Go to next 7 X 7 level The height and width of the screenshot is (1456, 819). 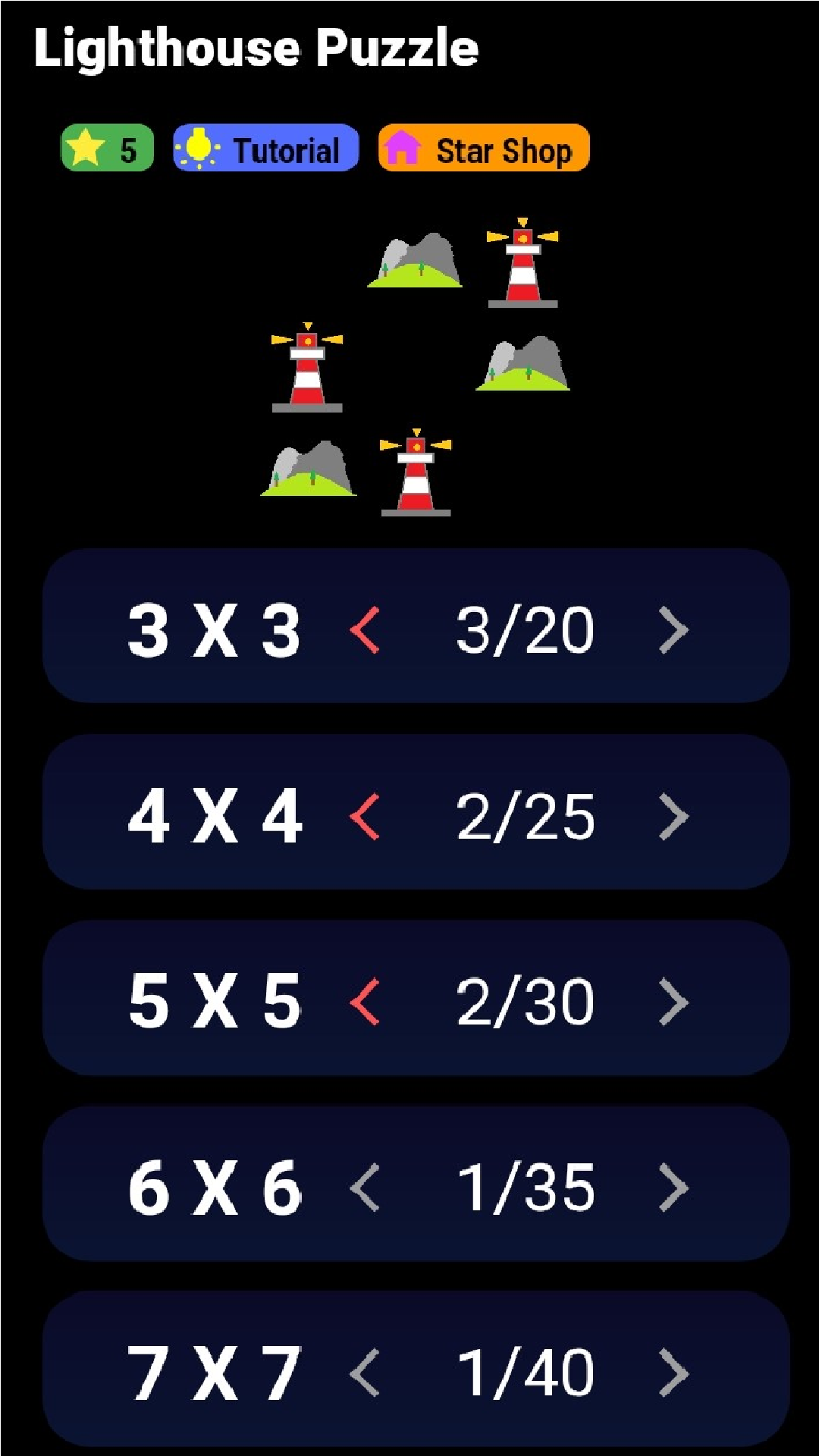pos(673,1373)
